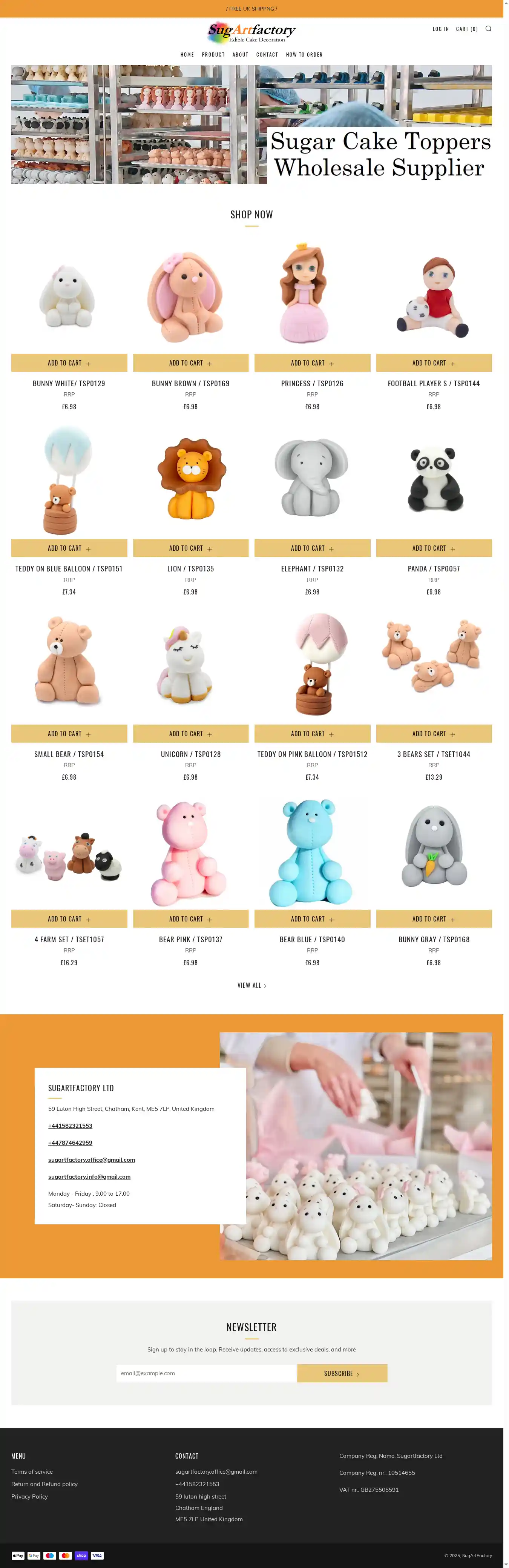View the shopping cart

[x=466, y=29]
